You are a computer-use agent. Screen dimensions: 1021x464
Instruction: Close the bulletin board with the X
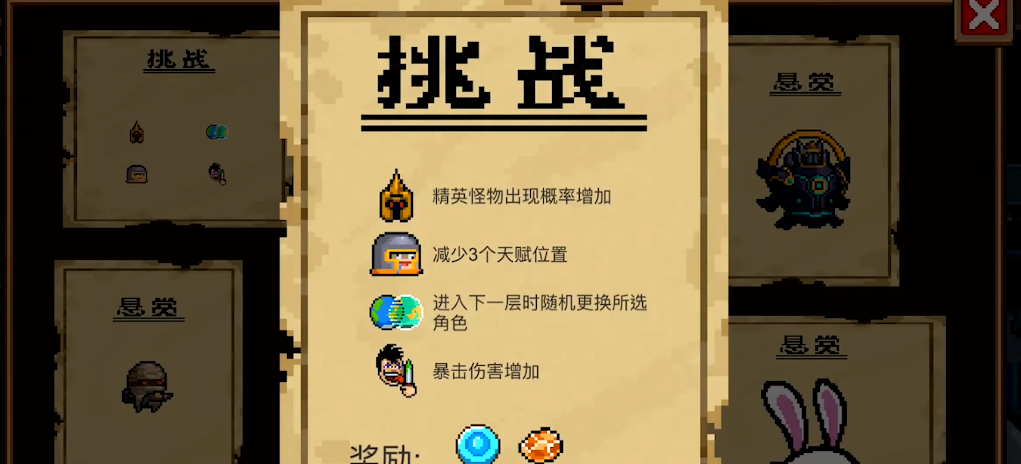984,17
